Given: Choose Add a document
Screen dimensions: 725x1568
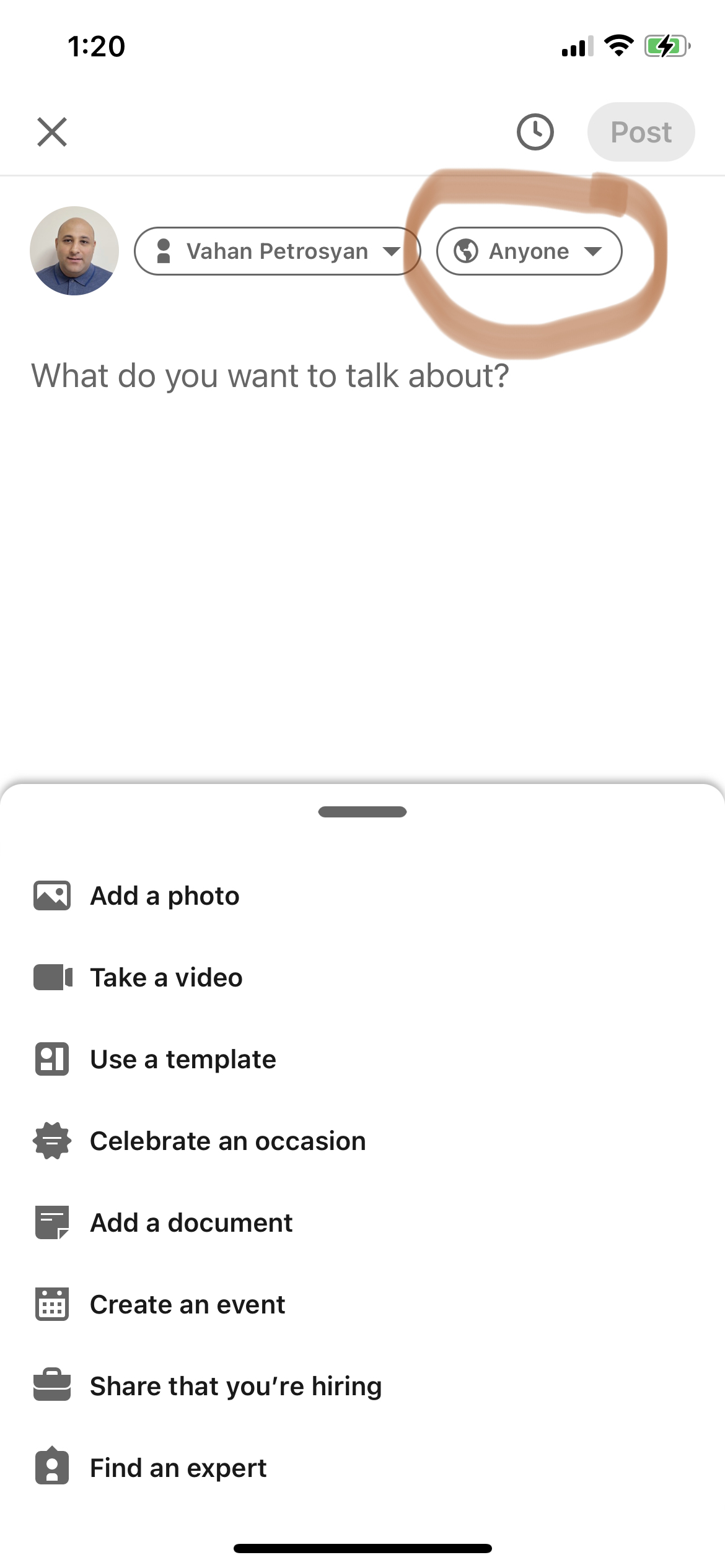Looking at the screenshot, I should point(362,1222).
